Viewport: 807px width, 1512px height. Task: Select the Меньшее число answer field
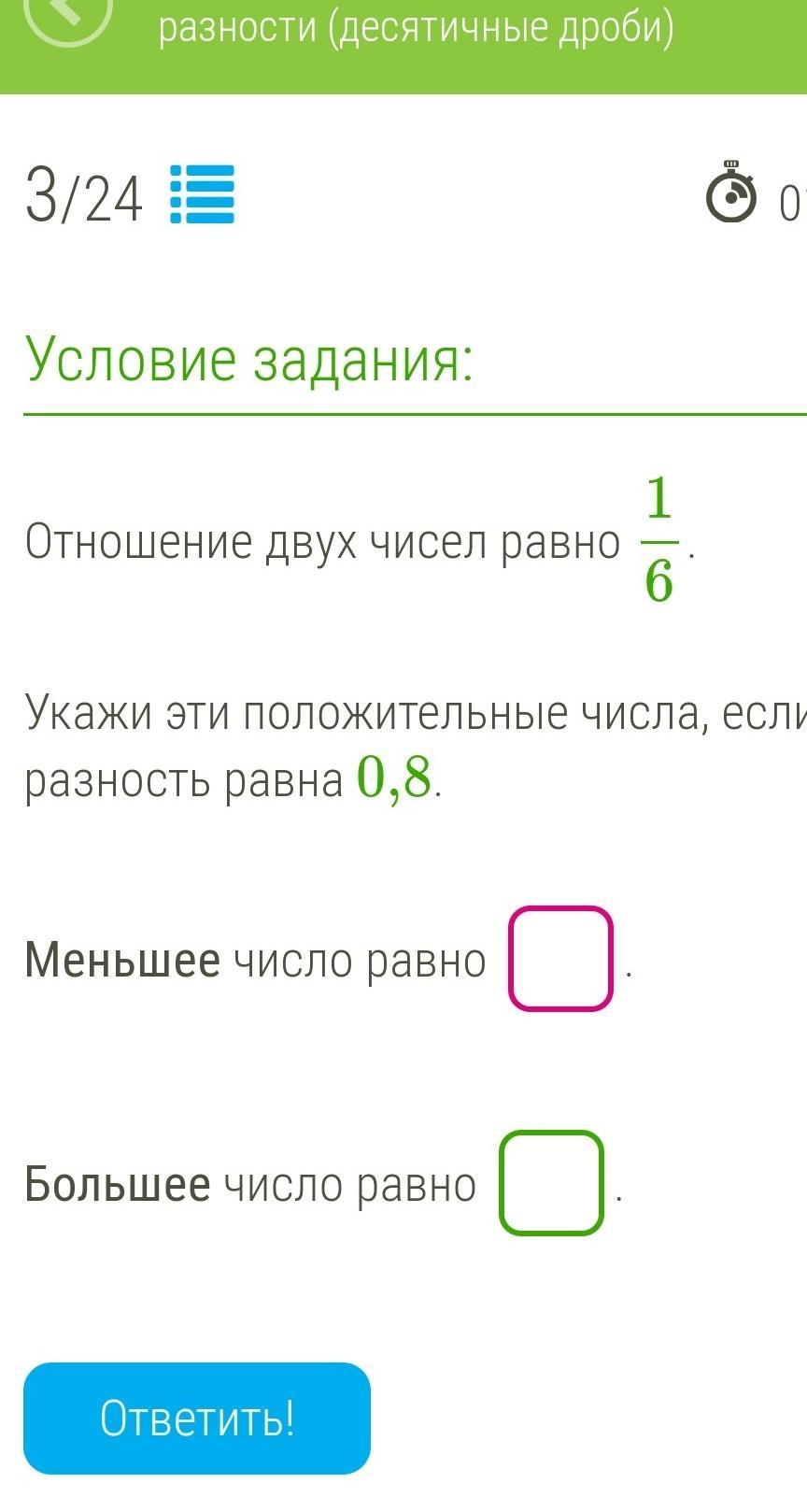pyautogui.click(x=560, y=959)
